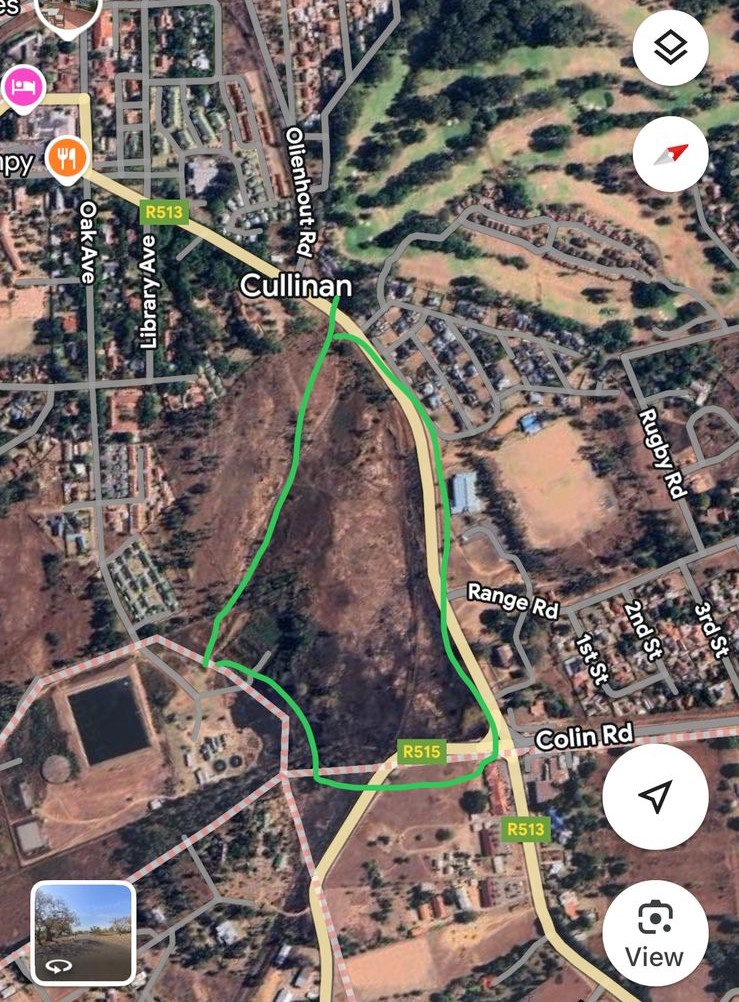Select the lodging pin icon
739x1002 pixels.
22,86
